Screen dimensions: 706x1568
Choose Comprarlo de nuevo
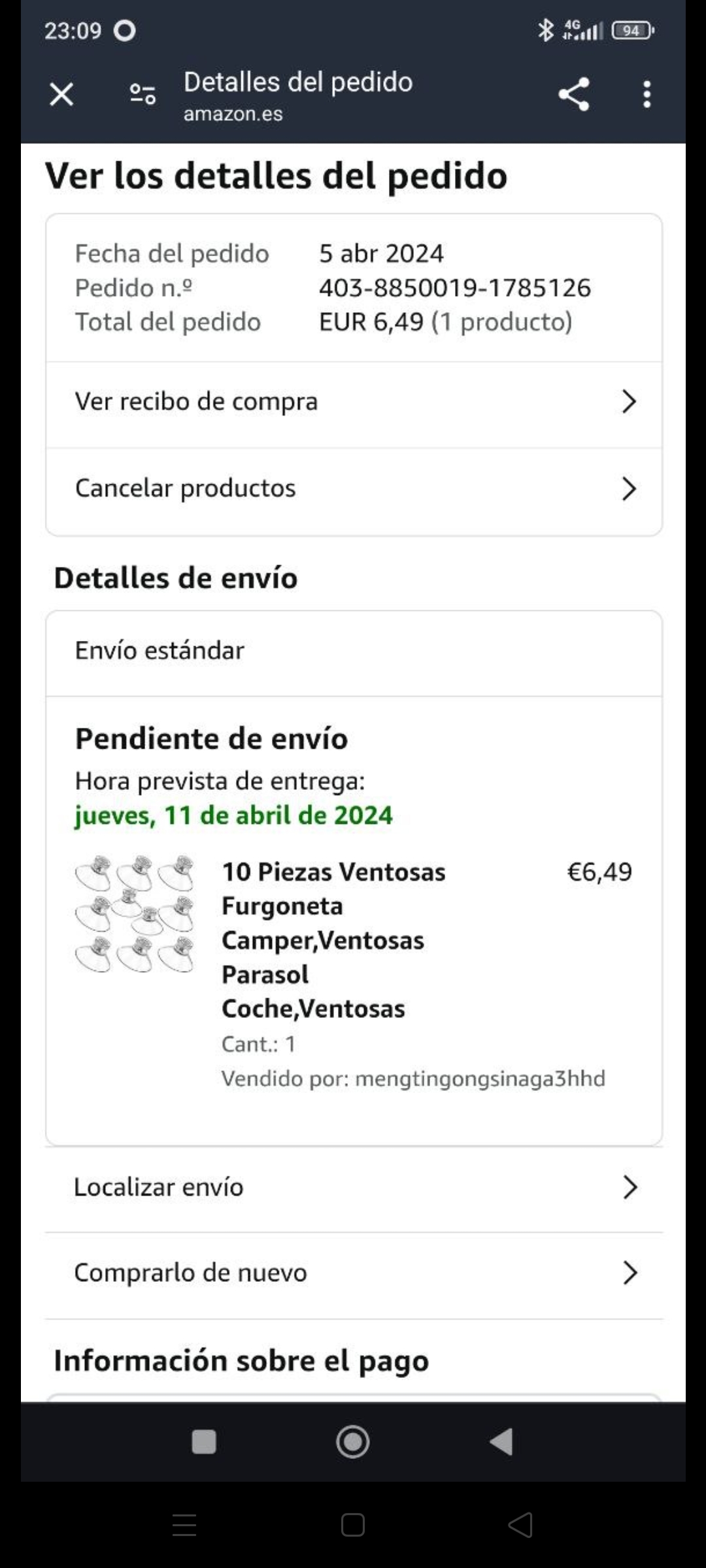[353, 1273]
